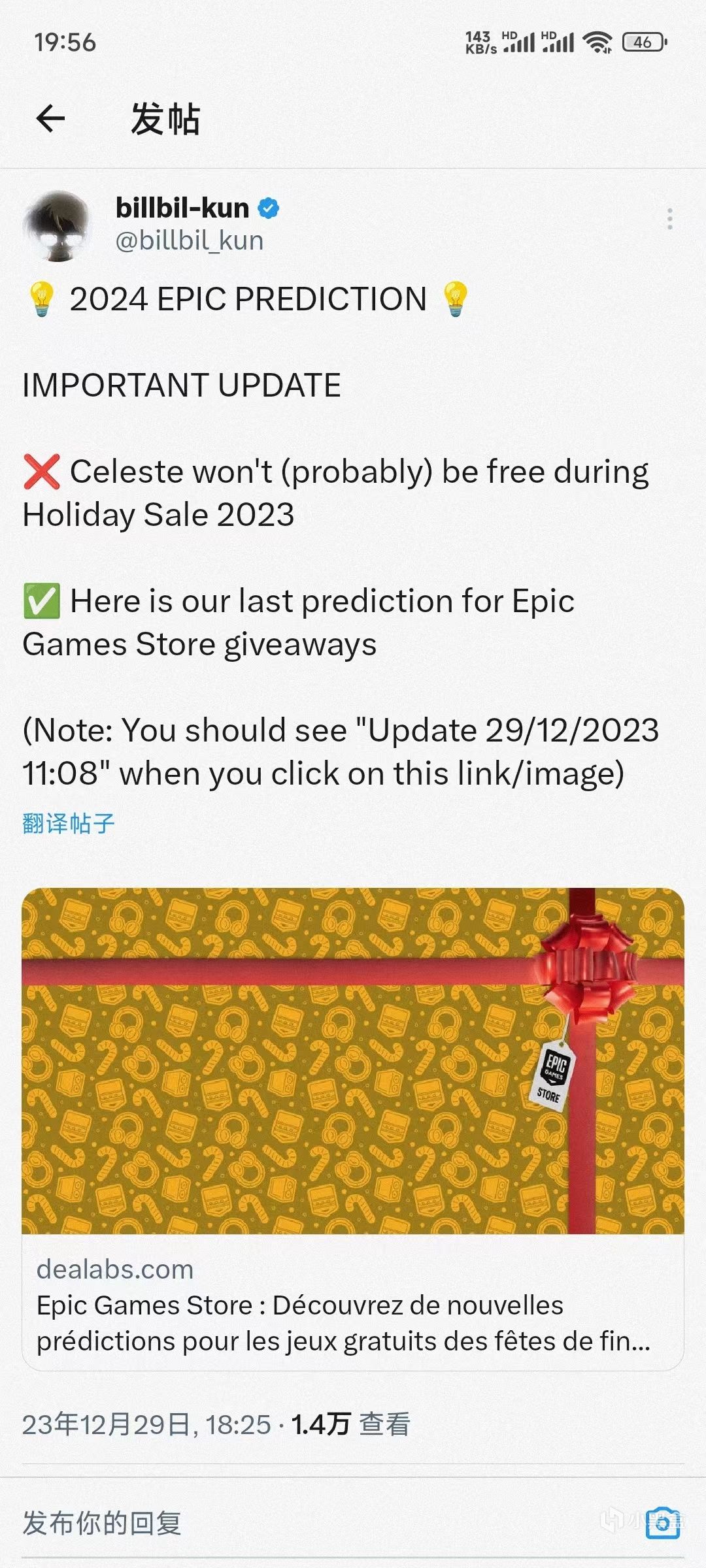Open the camera icon in reply bar
Image resolution: width=706 pixels, height=1568 pixels.
click(x=662, y=1523)
